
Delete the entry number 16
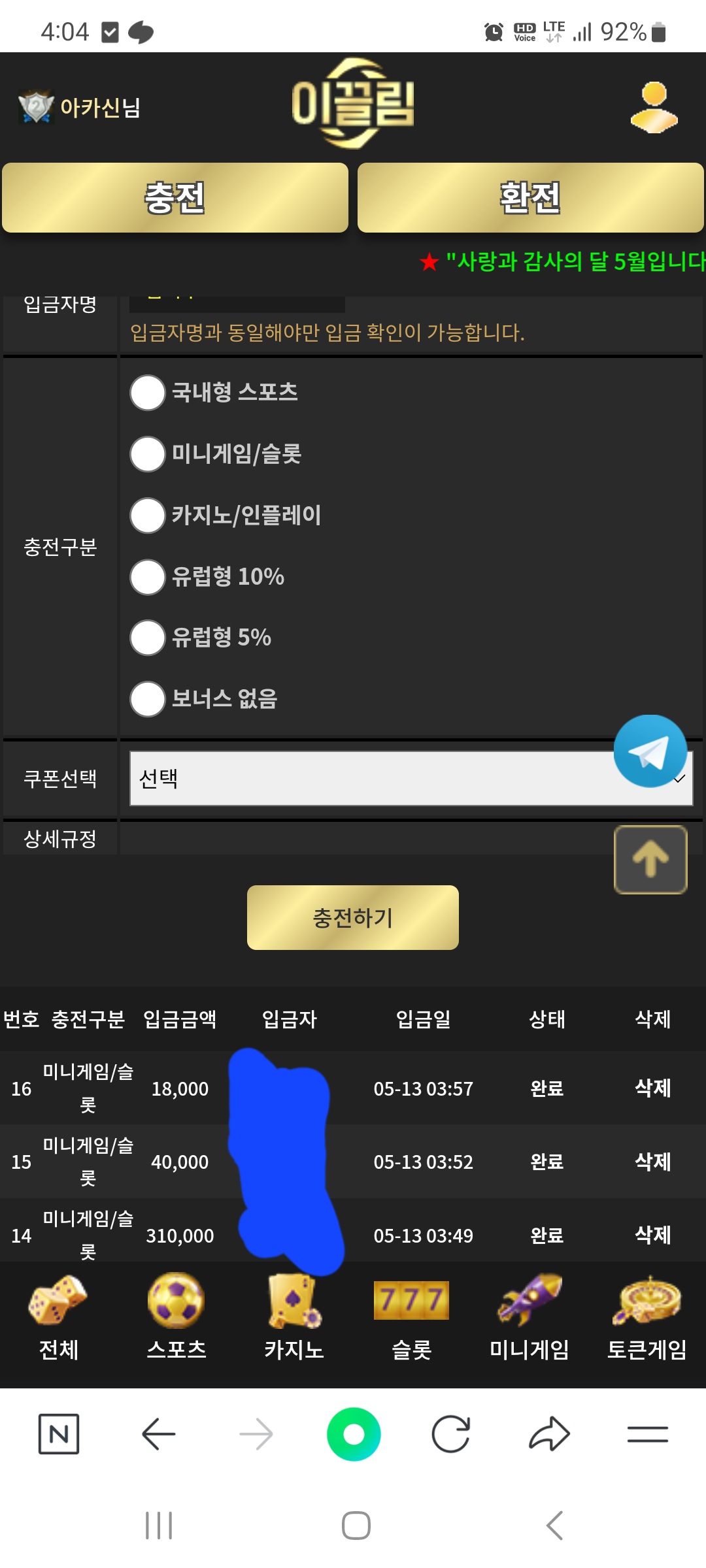pyautogui.click(x=653, y=1088)
